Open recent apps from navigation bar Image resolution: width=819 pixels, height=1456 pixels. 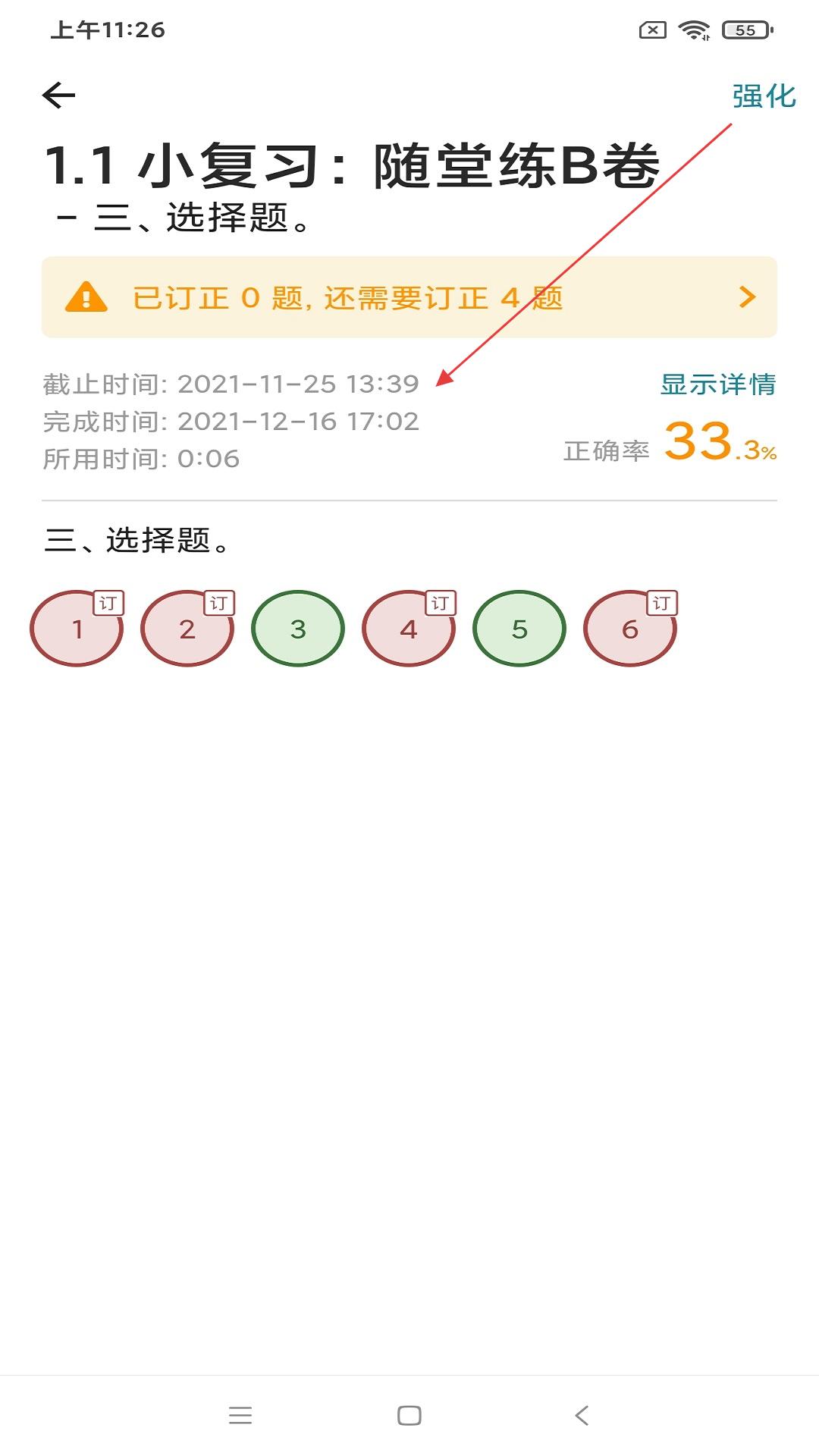click(240, 1415)
